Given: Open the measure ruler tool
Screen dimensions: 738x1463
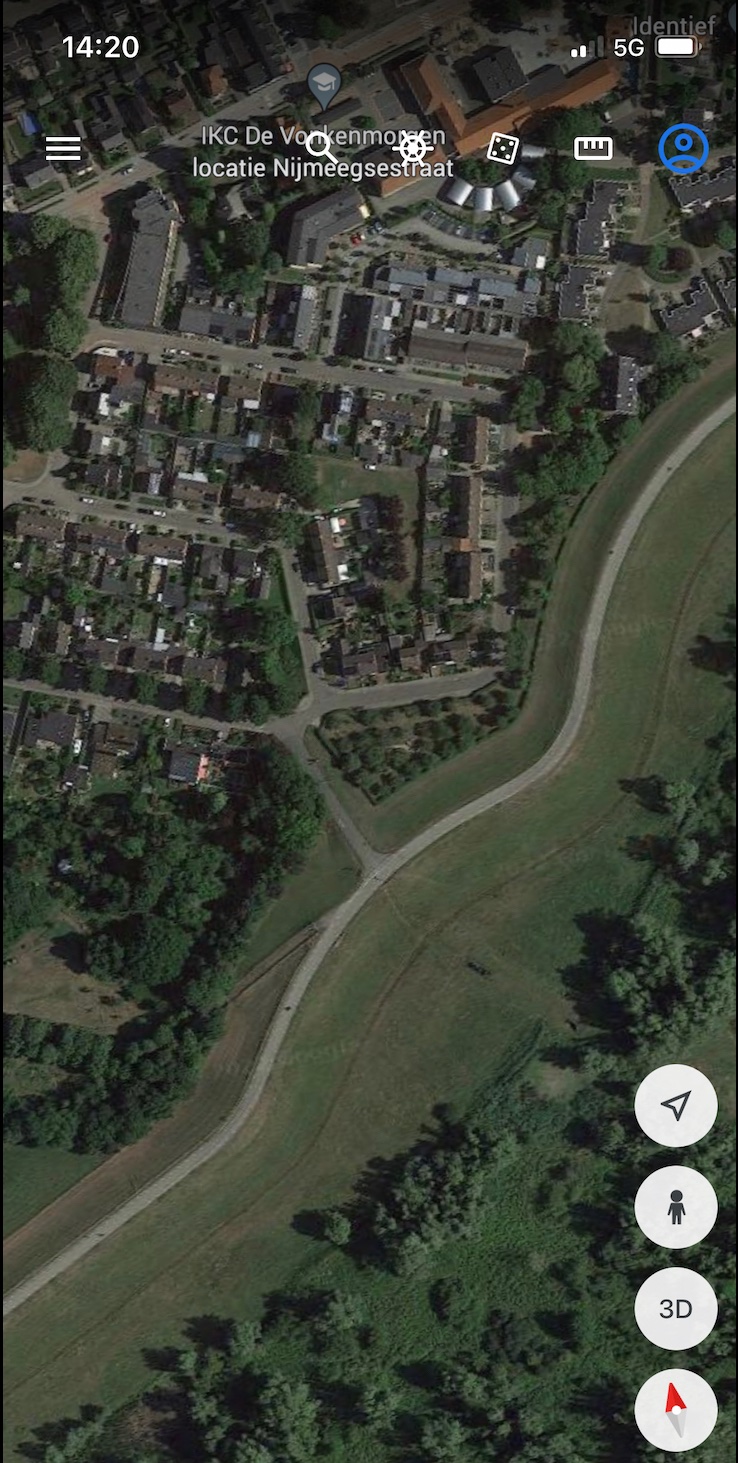Looking at the screenshot, I should (593, 149).
